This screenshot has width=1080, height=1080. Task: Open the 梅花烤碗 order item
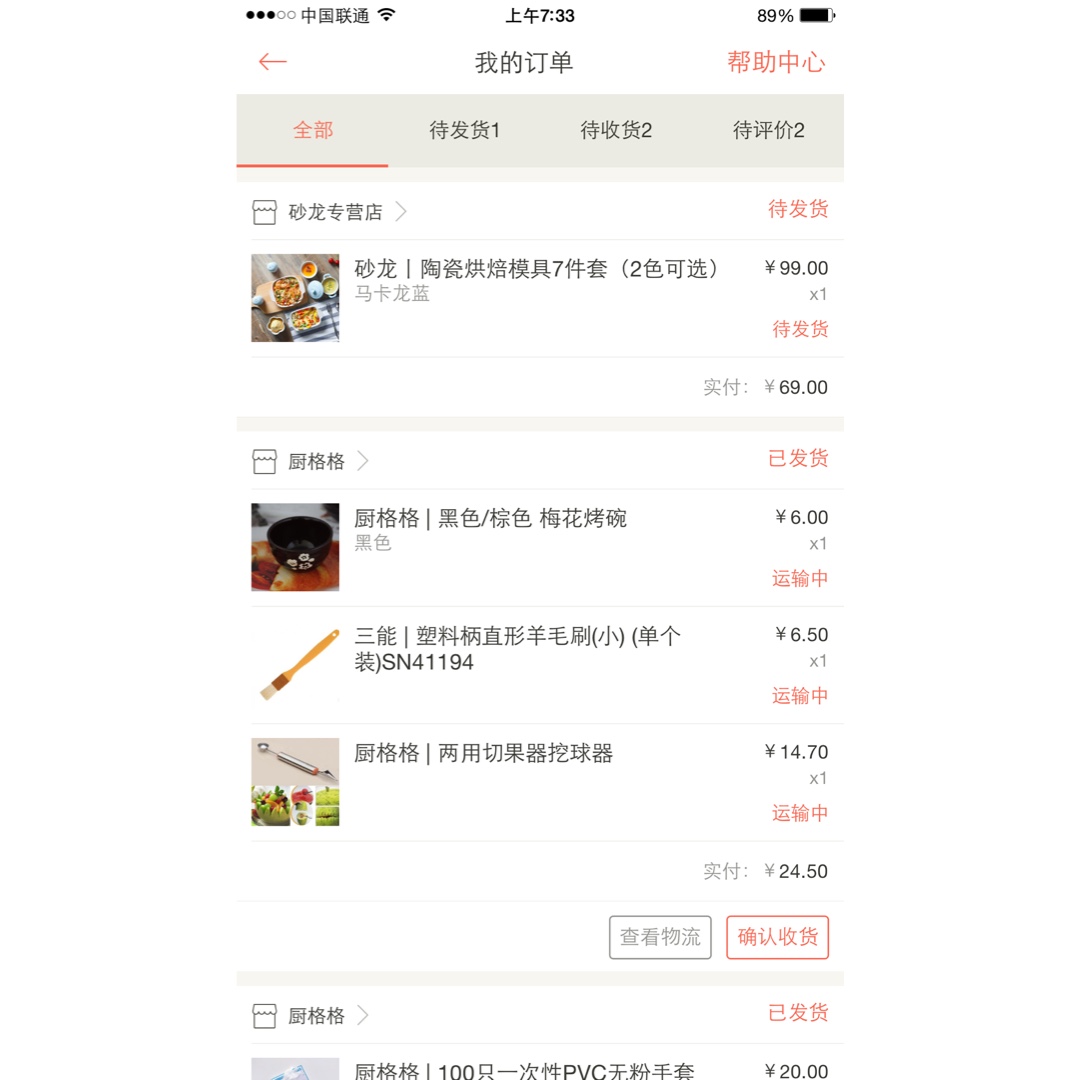pyautogui.click(x=490, y=518)
